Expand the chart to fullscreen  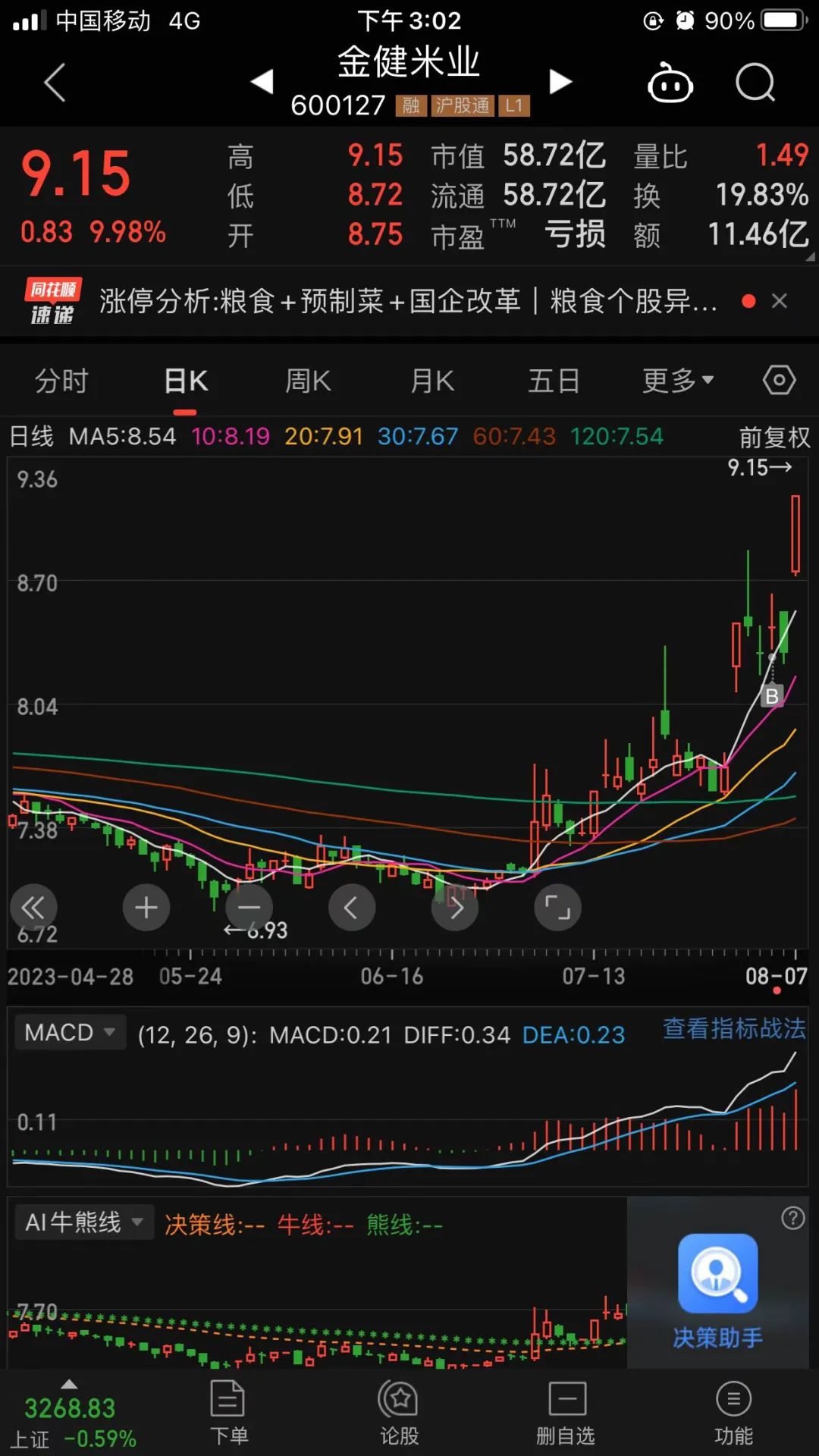coord(557,907)
